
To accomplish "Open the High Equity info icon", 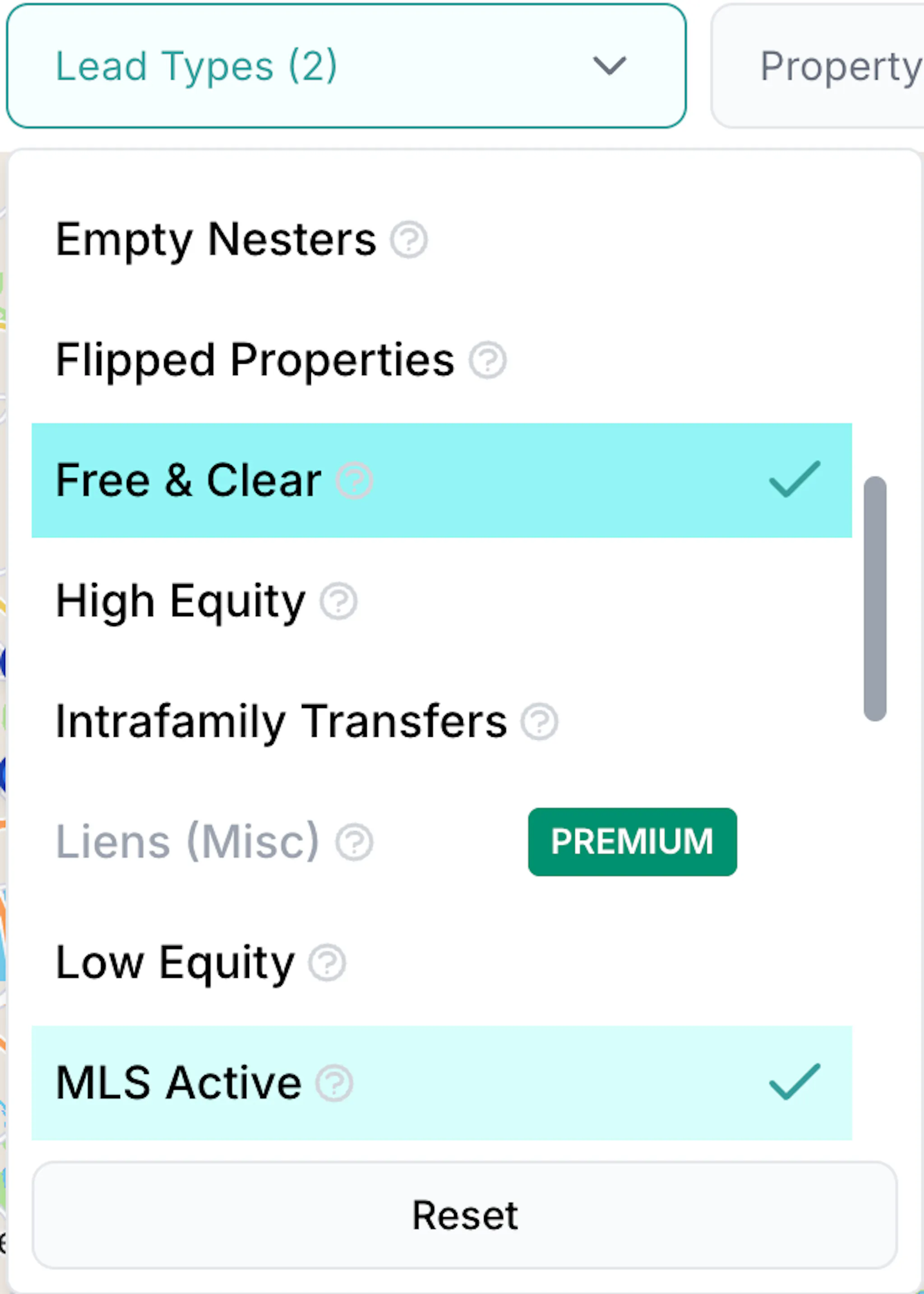I will coord(338,601).
